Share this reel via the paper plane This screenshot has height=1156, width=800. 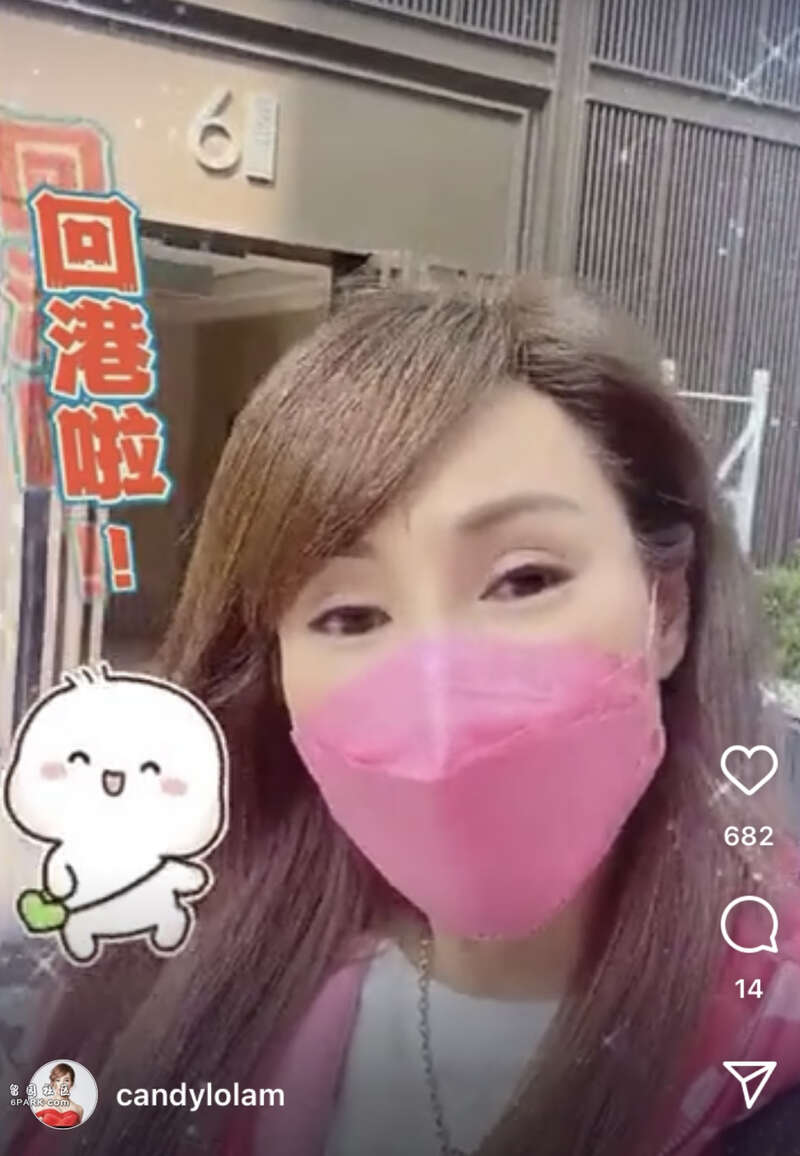[749, 1084]
